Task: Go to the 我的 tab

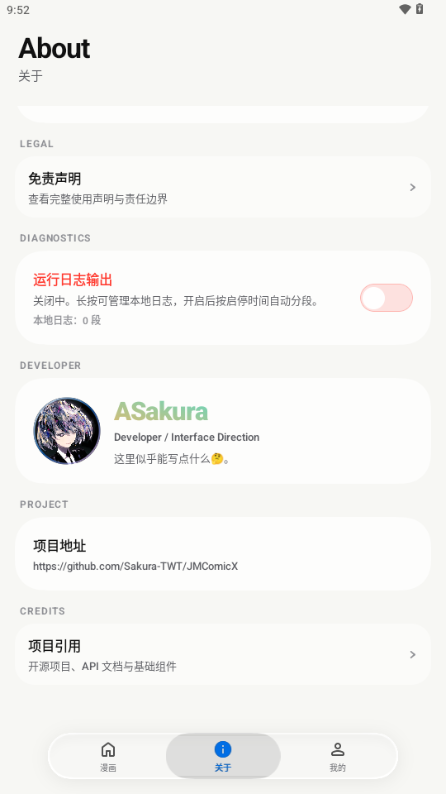Action: [338, 757]
